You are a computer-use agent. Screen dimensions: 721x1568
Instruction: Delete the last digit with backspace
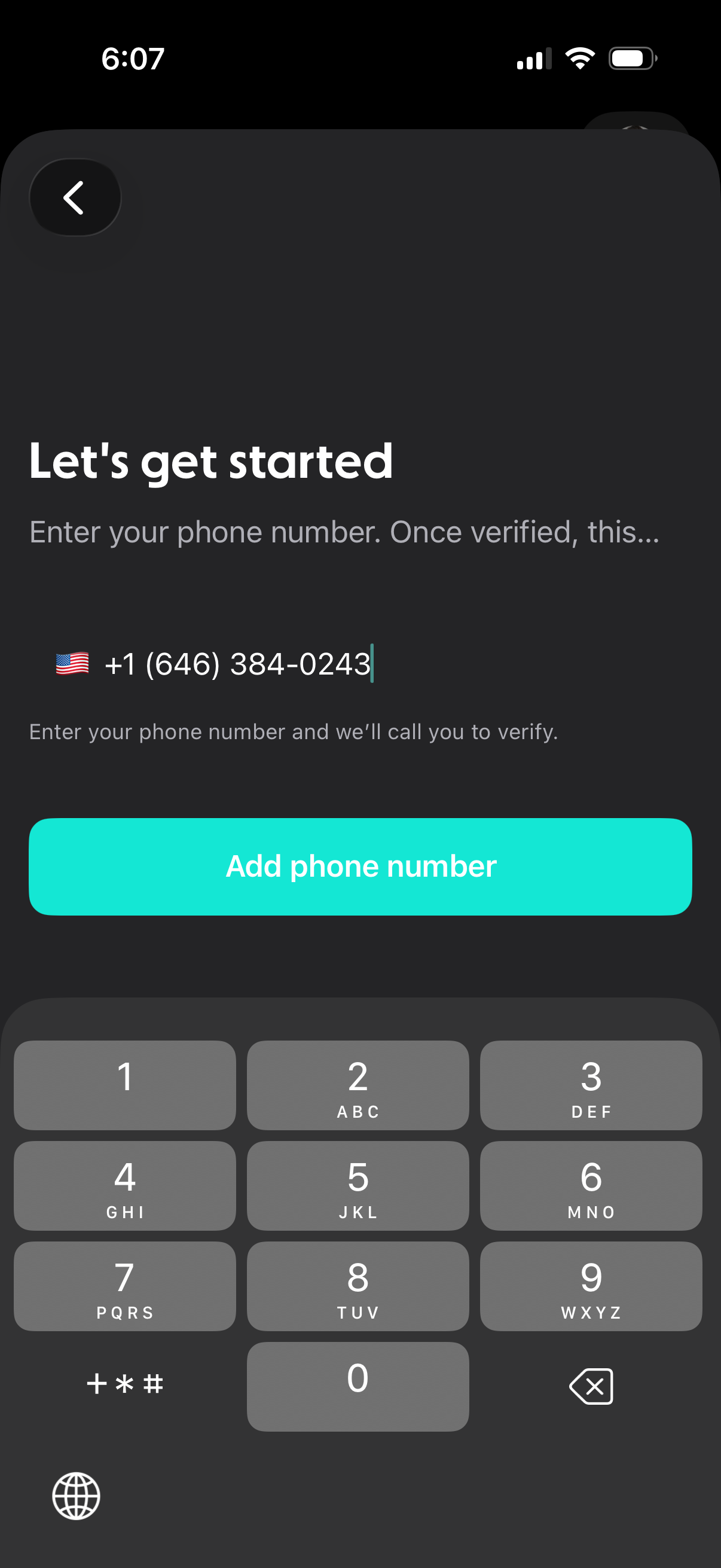click(x=591, y=1386)
